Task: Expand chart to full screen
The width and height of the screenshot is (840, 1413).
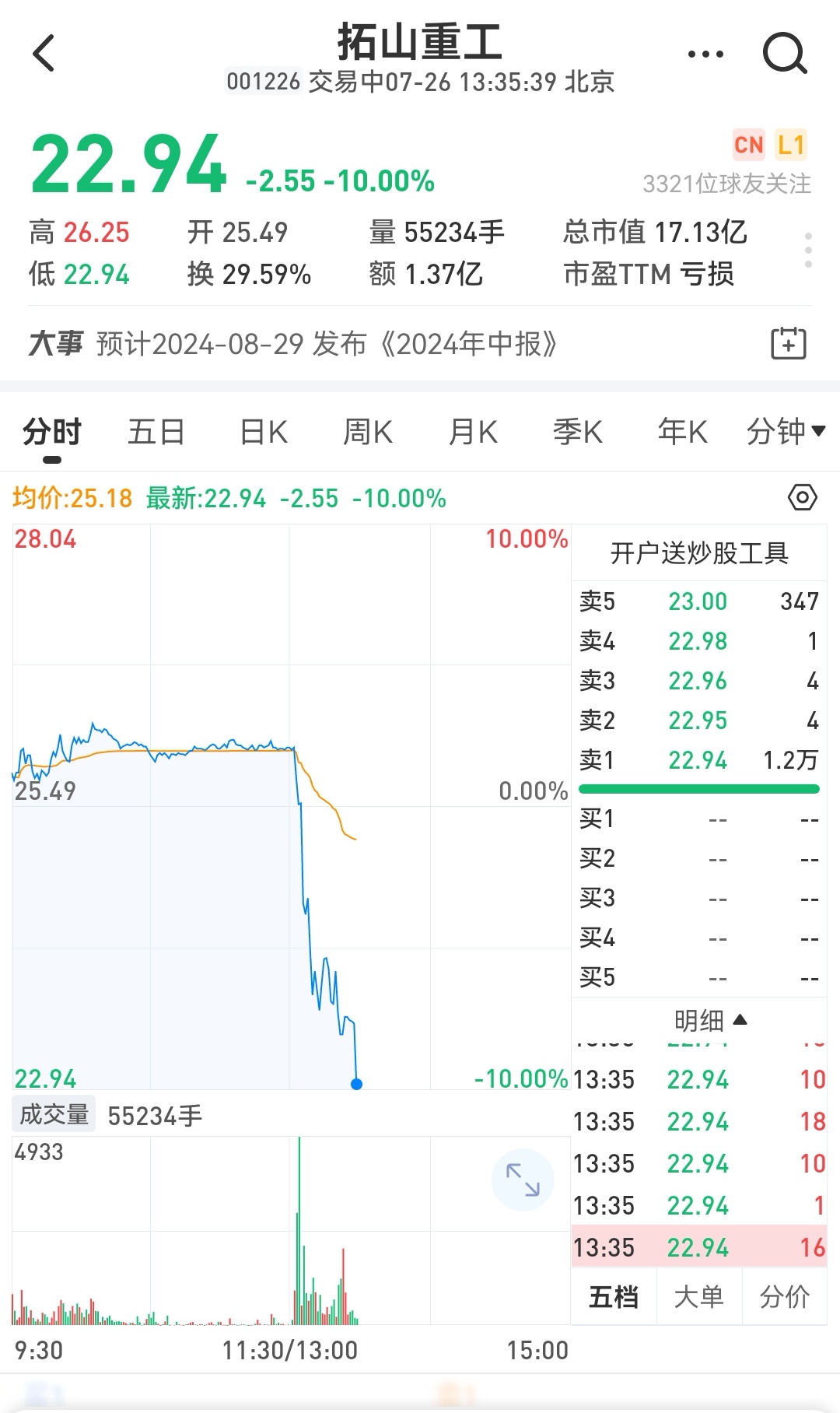Action: coord(523,1180)
